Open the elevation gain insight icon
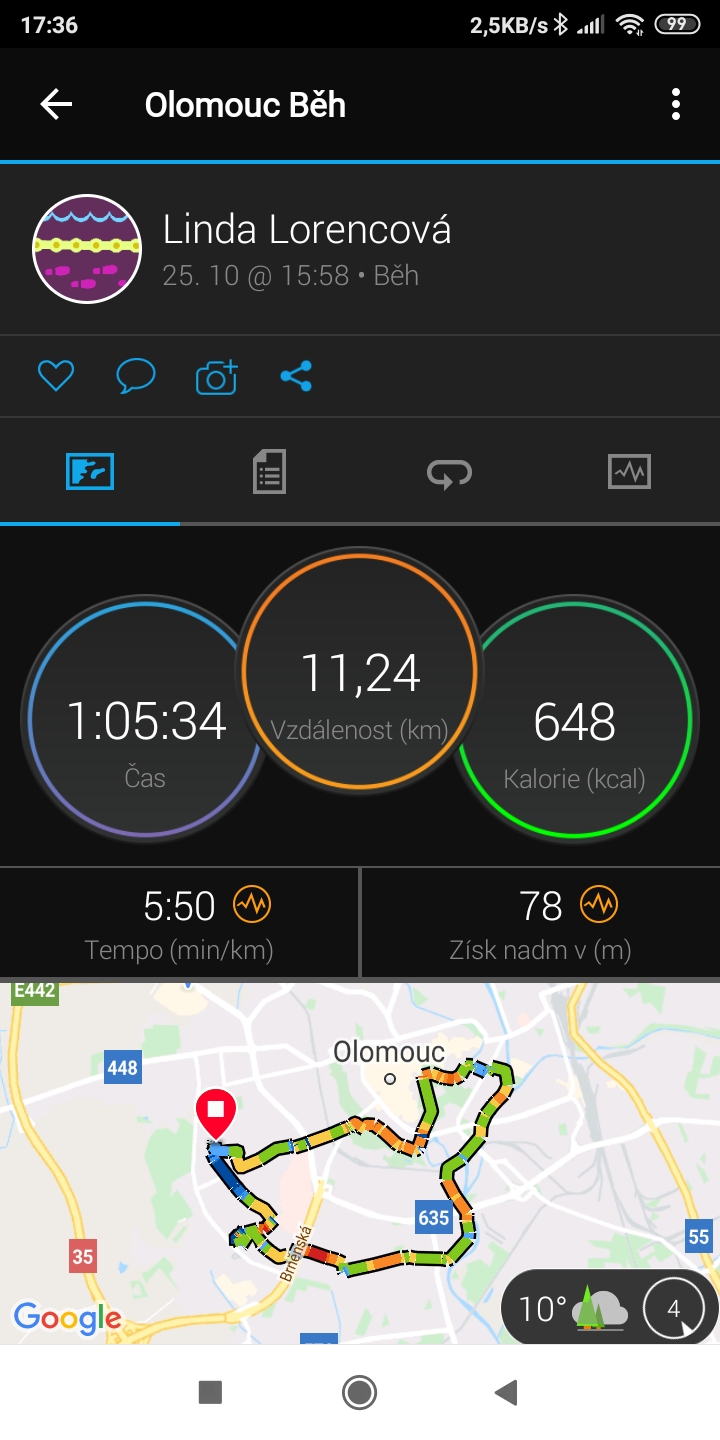Screen dimensions: 720x1440 click(599, 905)
